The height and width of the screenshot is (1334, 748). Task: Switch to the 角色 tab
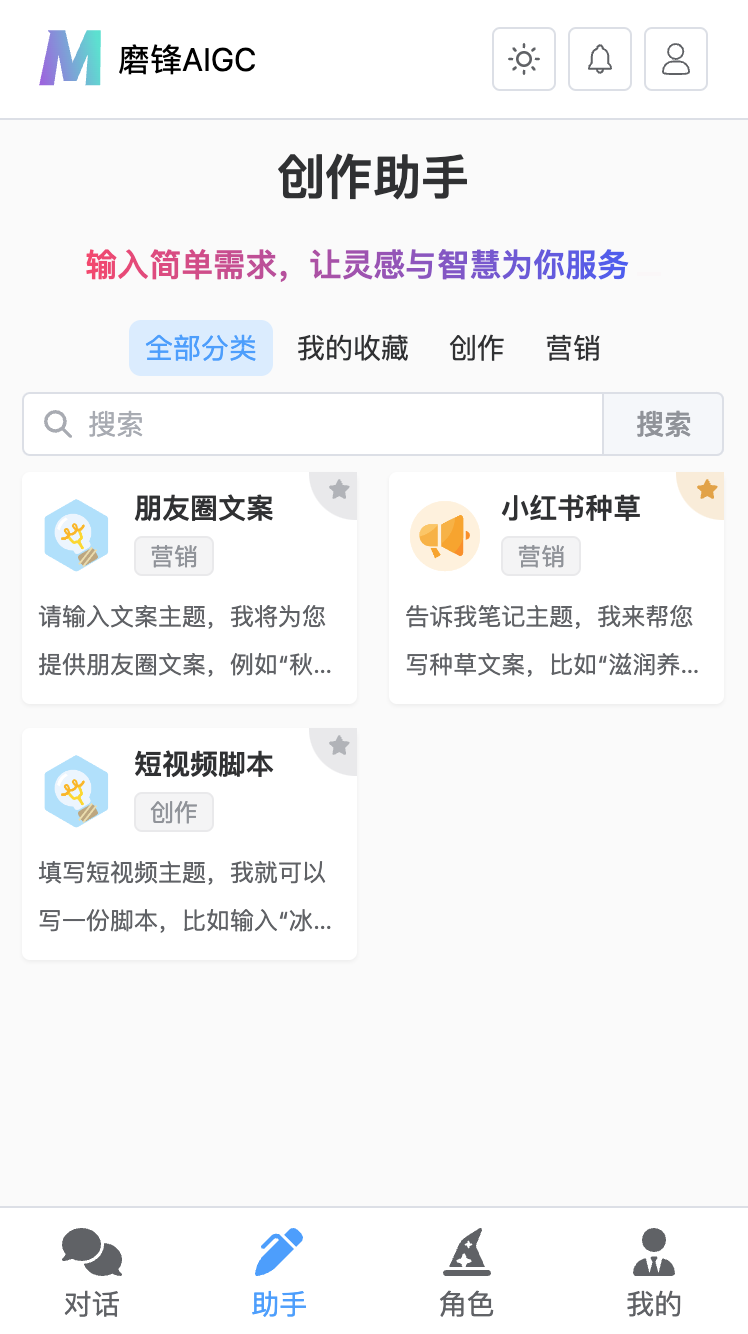(466, 1272)
